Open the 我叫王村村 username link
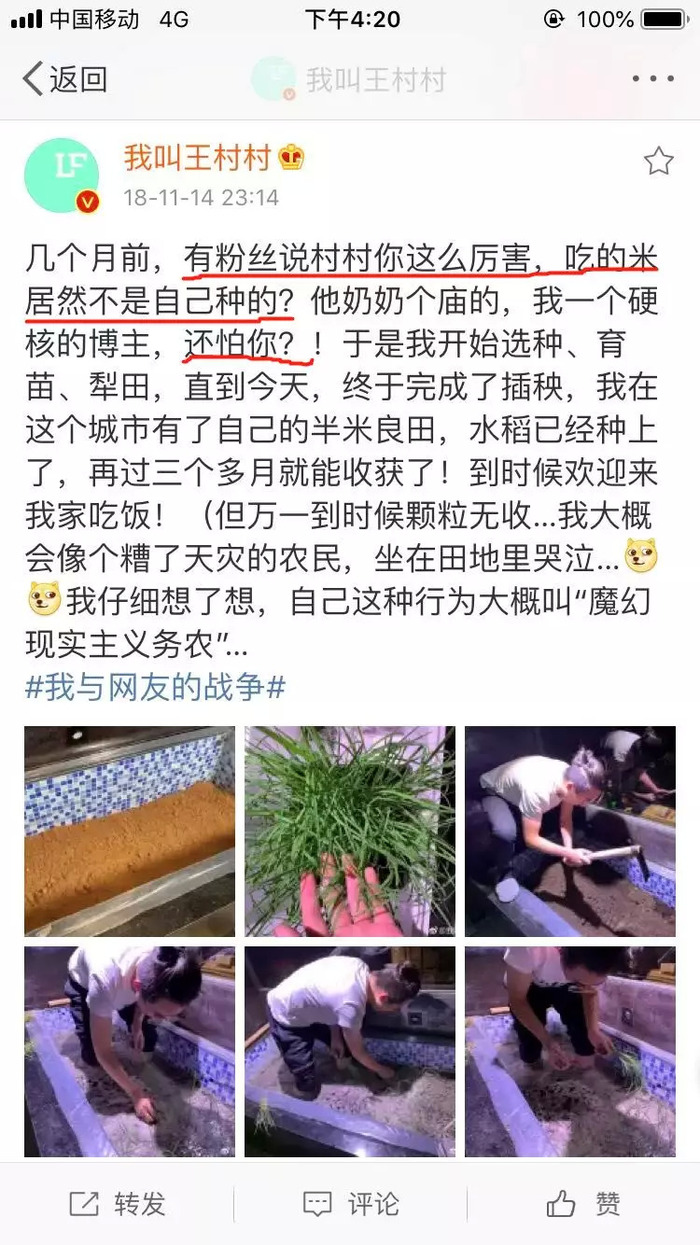The width and height of the screenshot is (700, 1245). click(198, 158)
